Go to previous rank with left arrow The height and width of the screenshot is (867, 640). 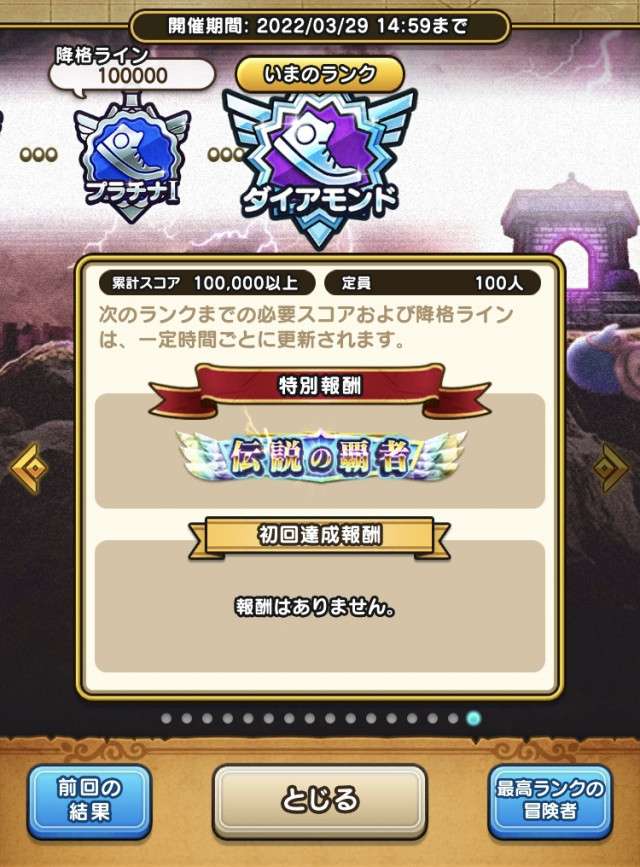coord(28,468)
